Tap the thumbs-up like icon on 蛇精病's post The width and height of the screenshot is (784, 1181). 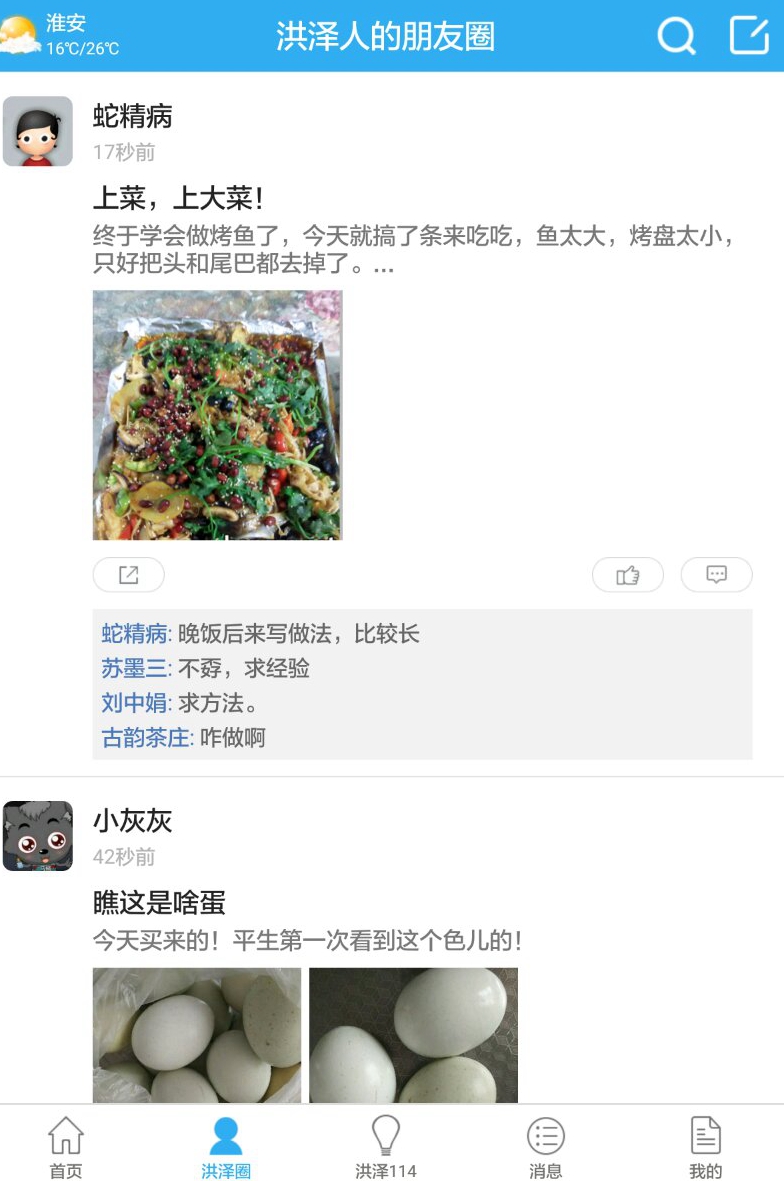(628, 574)
